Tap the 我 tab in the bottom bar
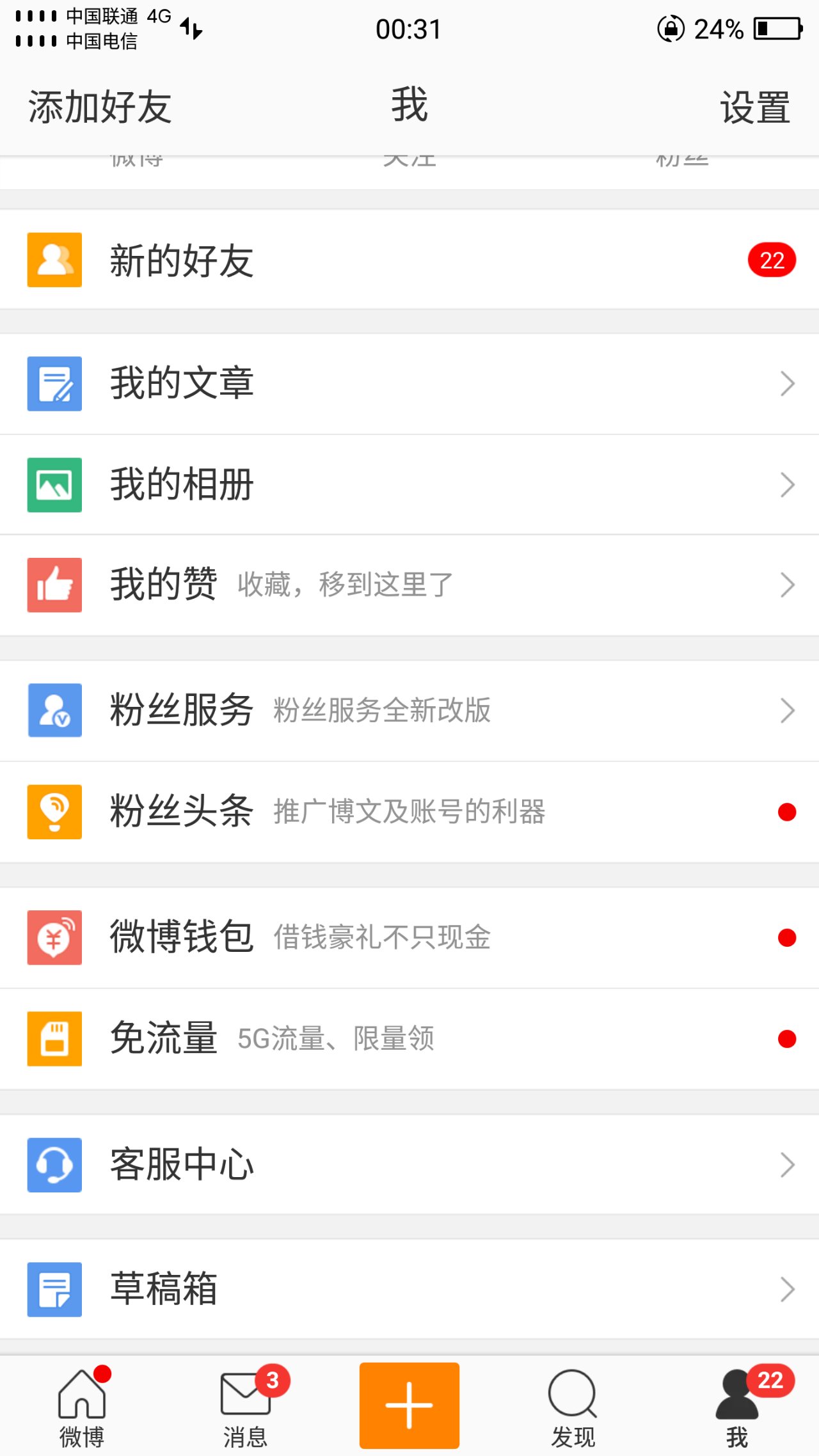The image size is (819, 1456). [737, 1405]
